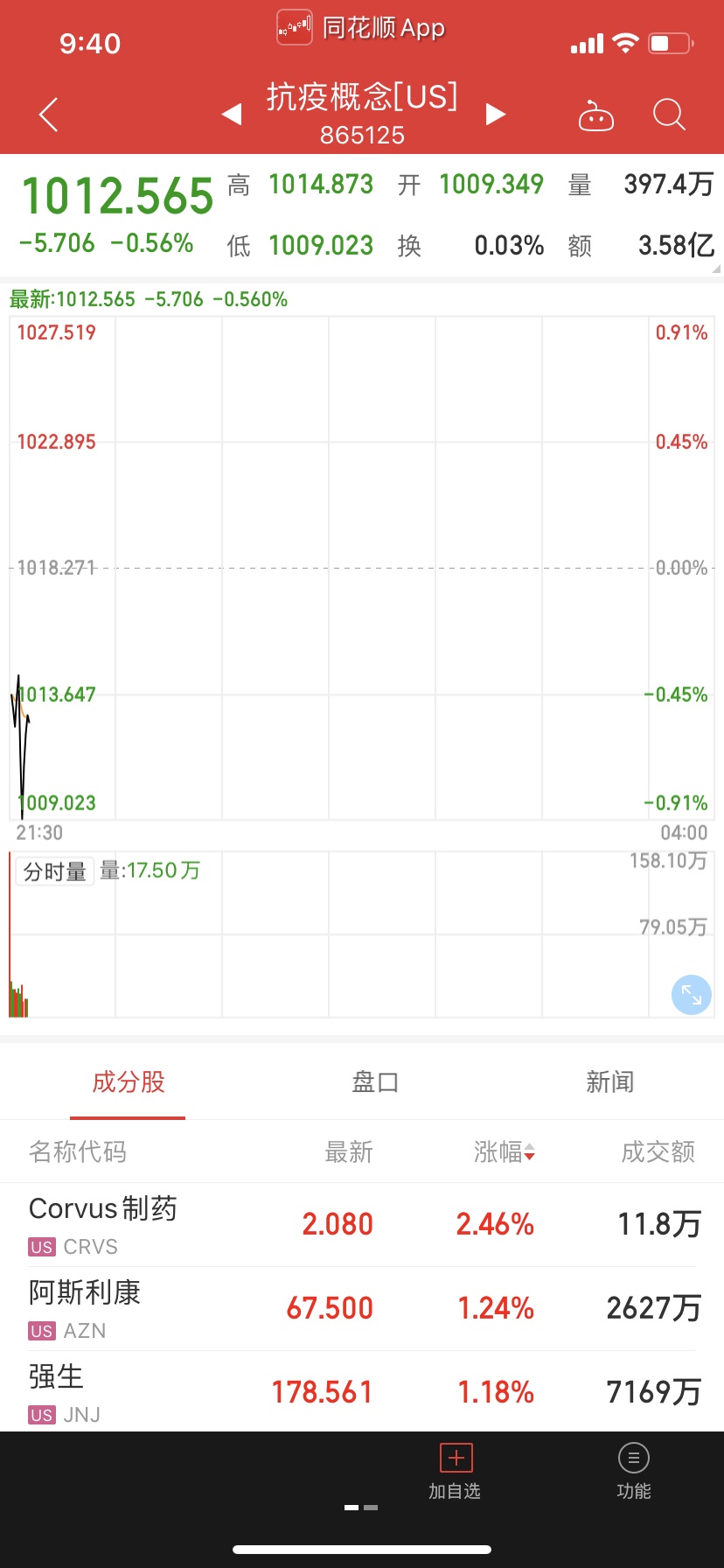Expand the chart to full screen

691,995
